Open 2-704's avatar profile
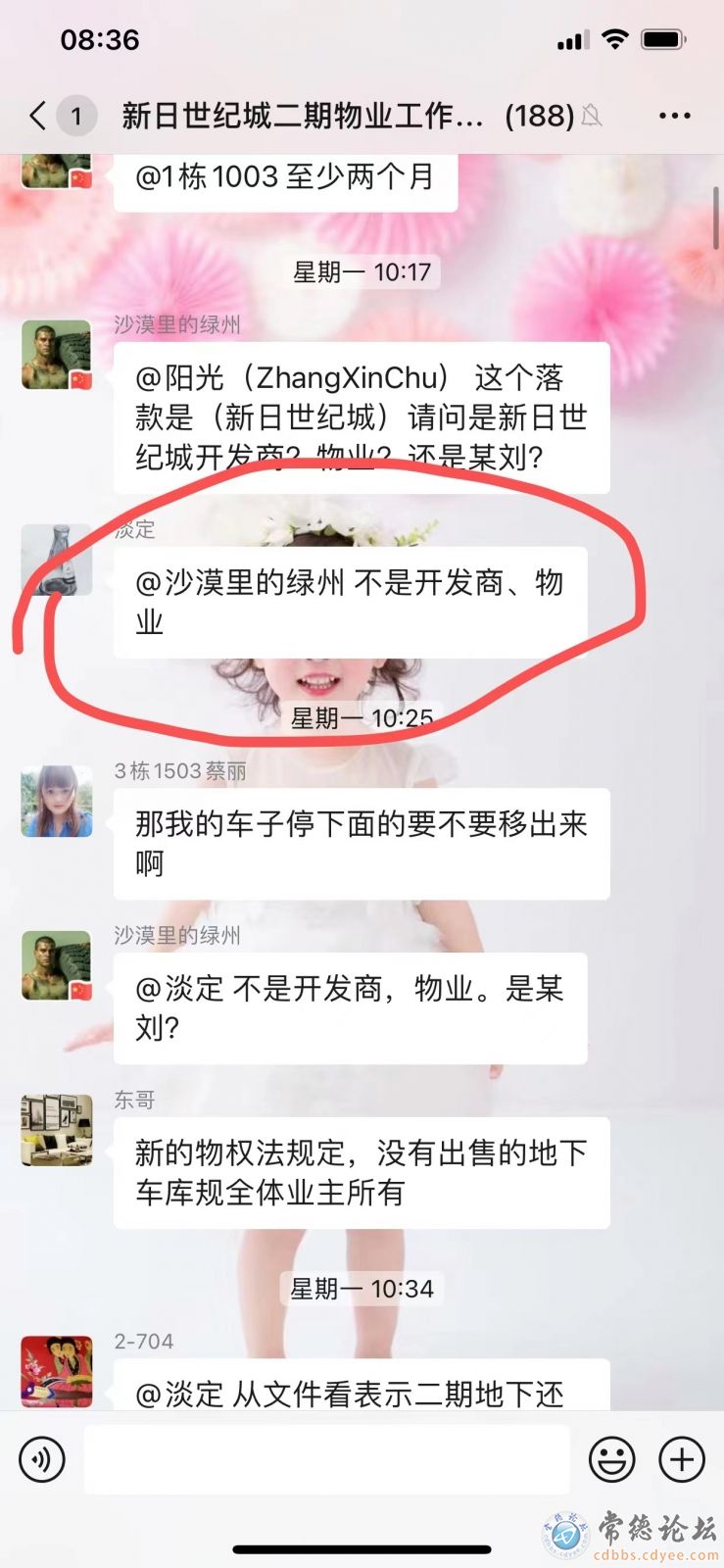The height and width of the screenshot is (1568, 724). pyautogui.click(x=57, y=1371)
